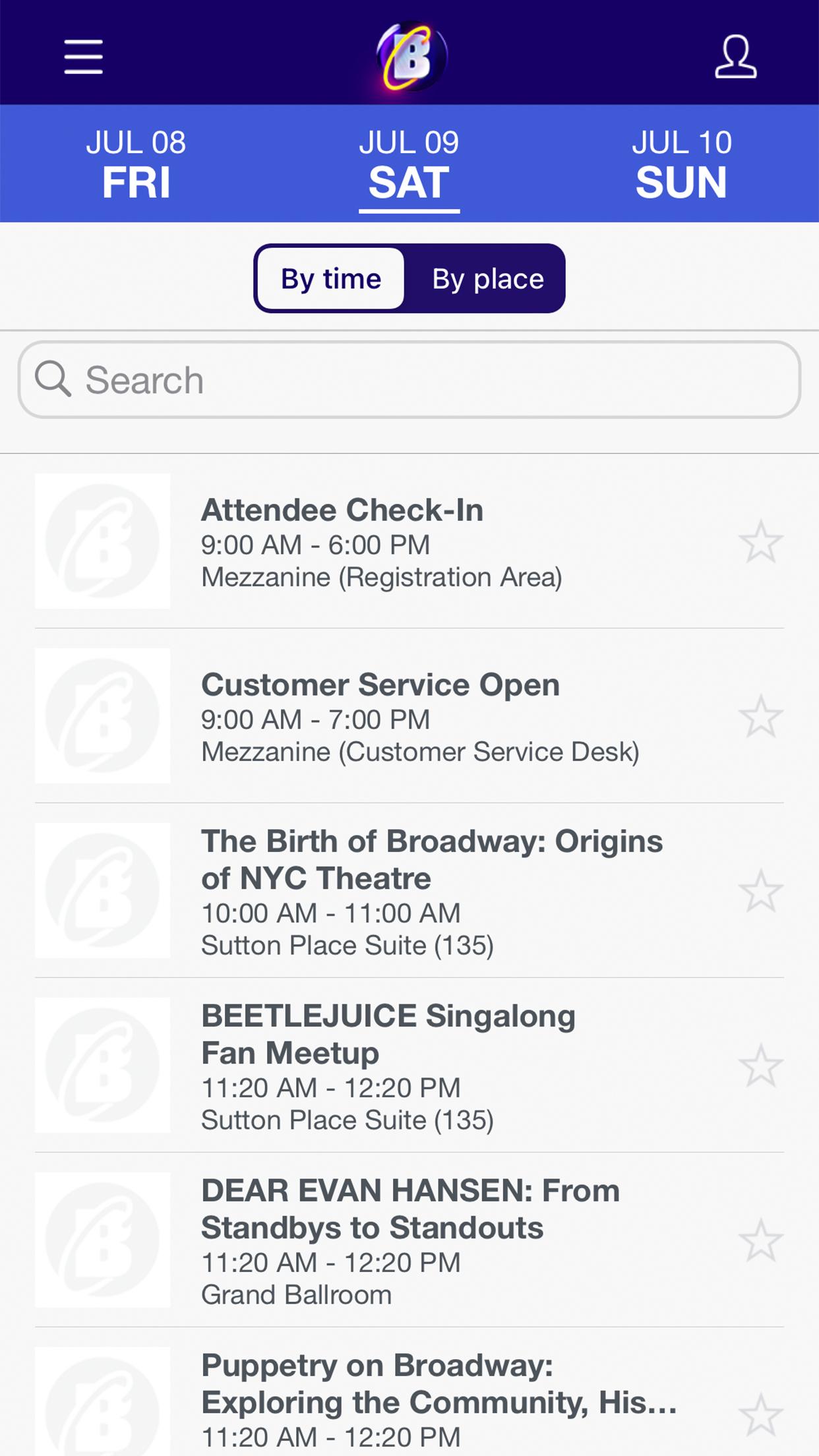
Task: Open the DEAR EVAN HANSEN session
Action: [x=409, y=1240]
